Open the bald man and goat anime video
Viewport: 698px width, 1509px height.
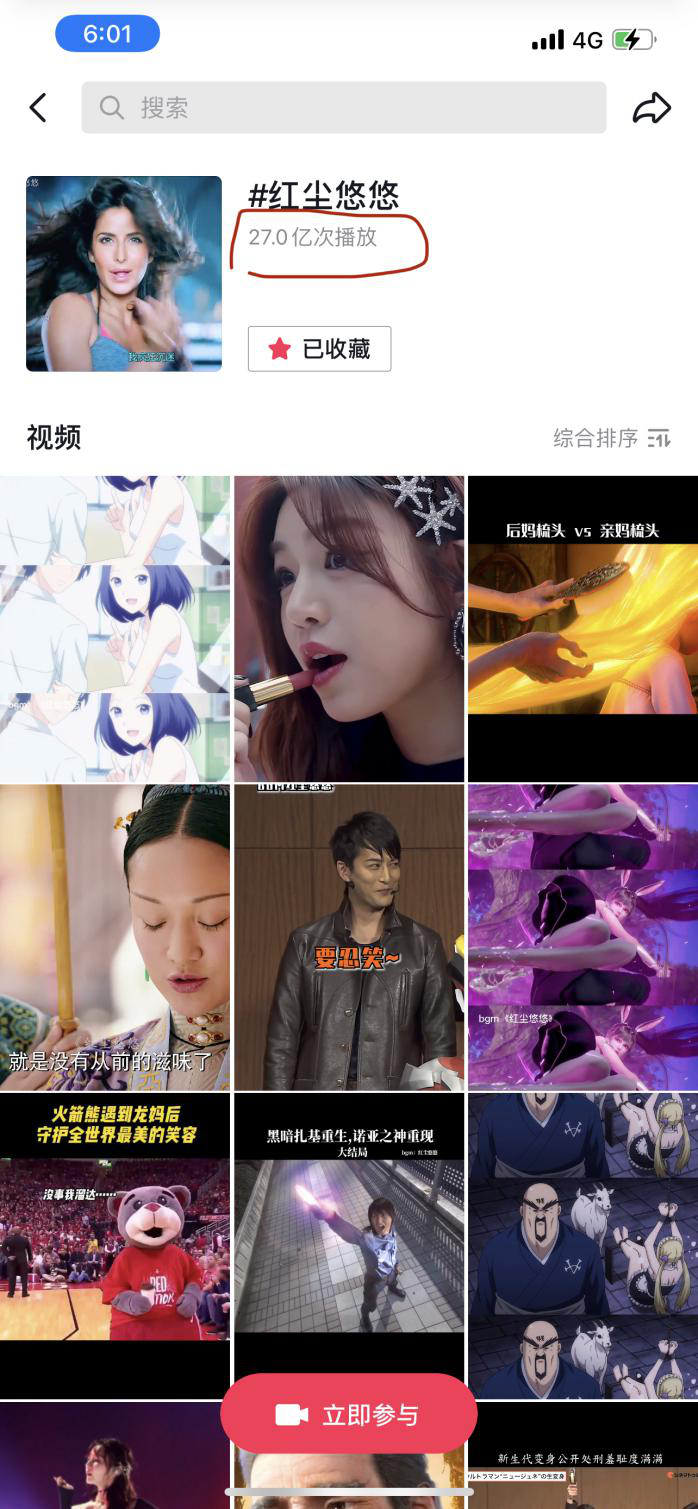click(582, 1245)
